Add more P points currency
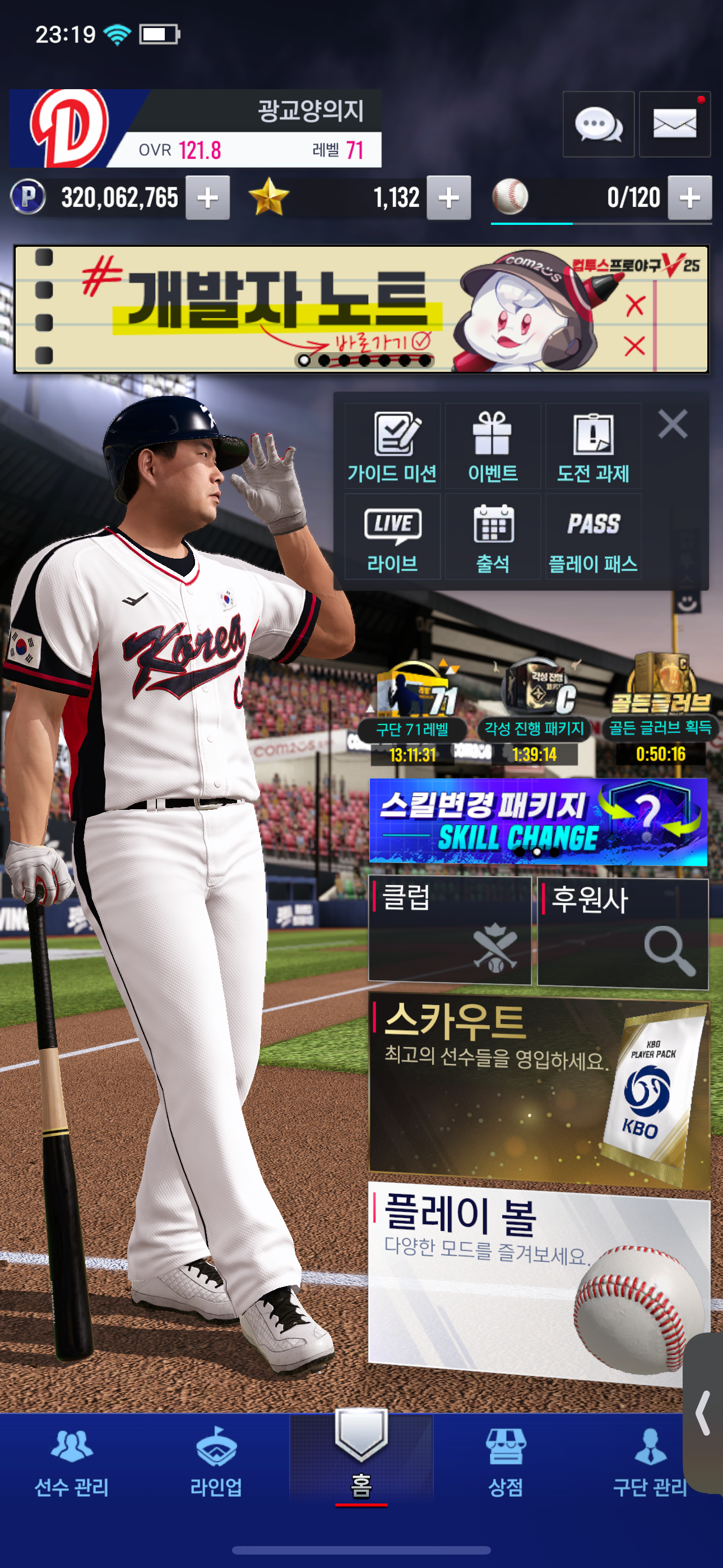 tap(207, 198)
